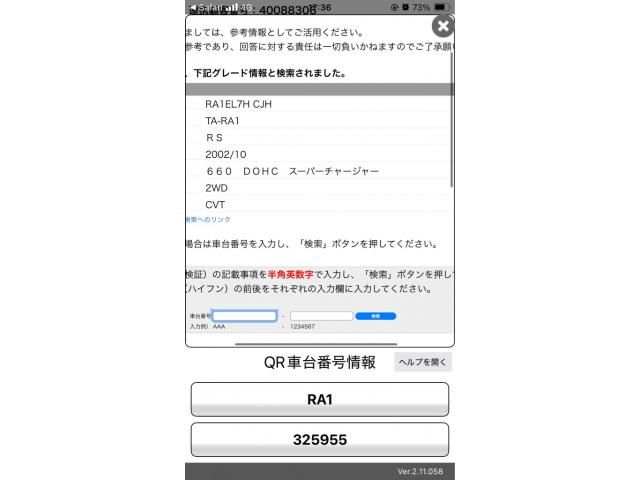The image size is (640, 480).
Task: Open the 検索へのリンク link
Action: coord(208,219)
